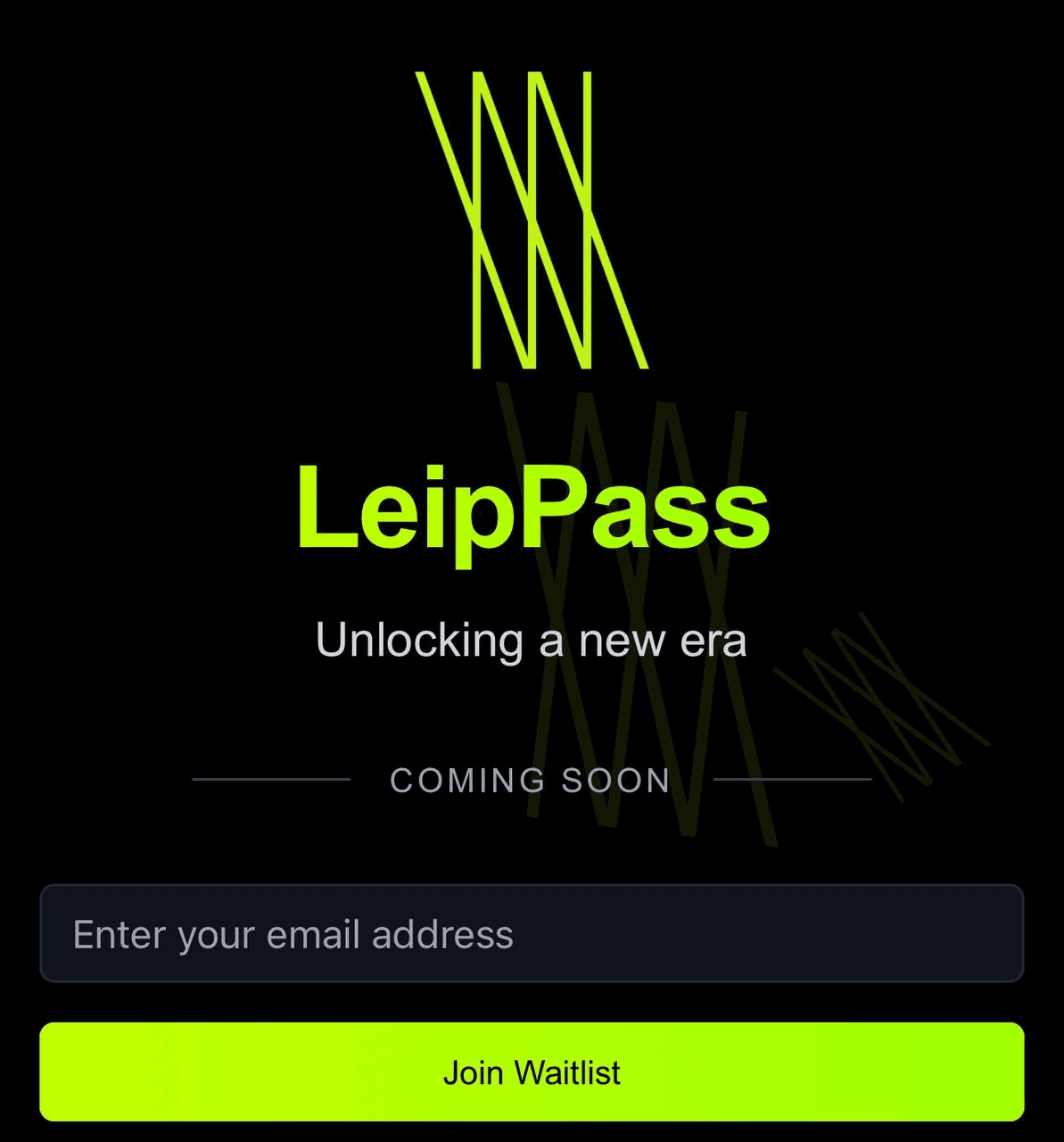Focus the email address input field
The image size is (1064, 1142).
click(x=532, y=933)
